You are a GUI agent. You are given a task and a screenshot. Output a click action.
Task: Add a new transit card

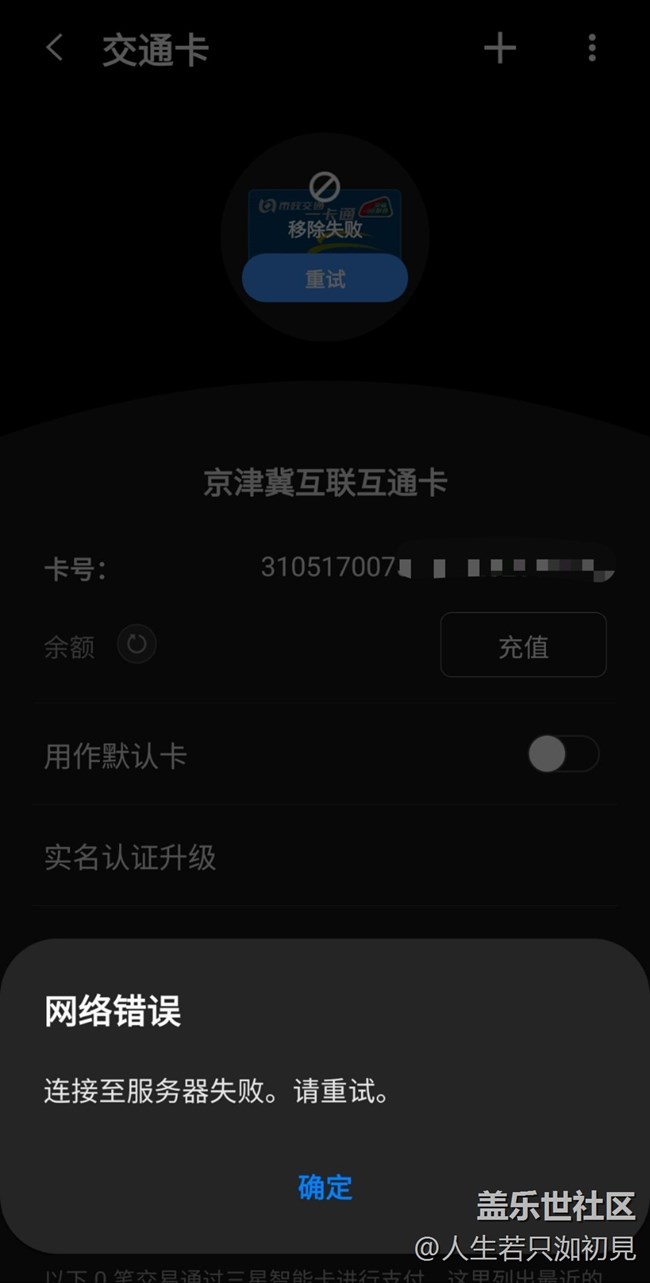[x=499, y=48]
